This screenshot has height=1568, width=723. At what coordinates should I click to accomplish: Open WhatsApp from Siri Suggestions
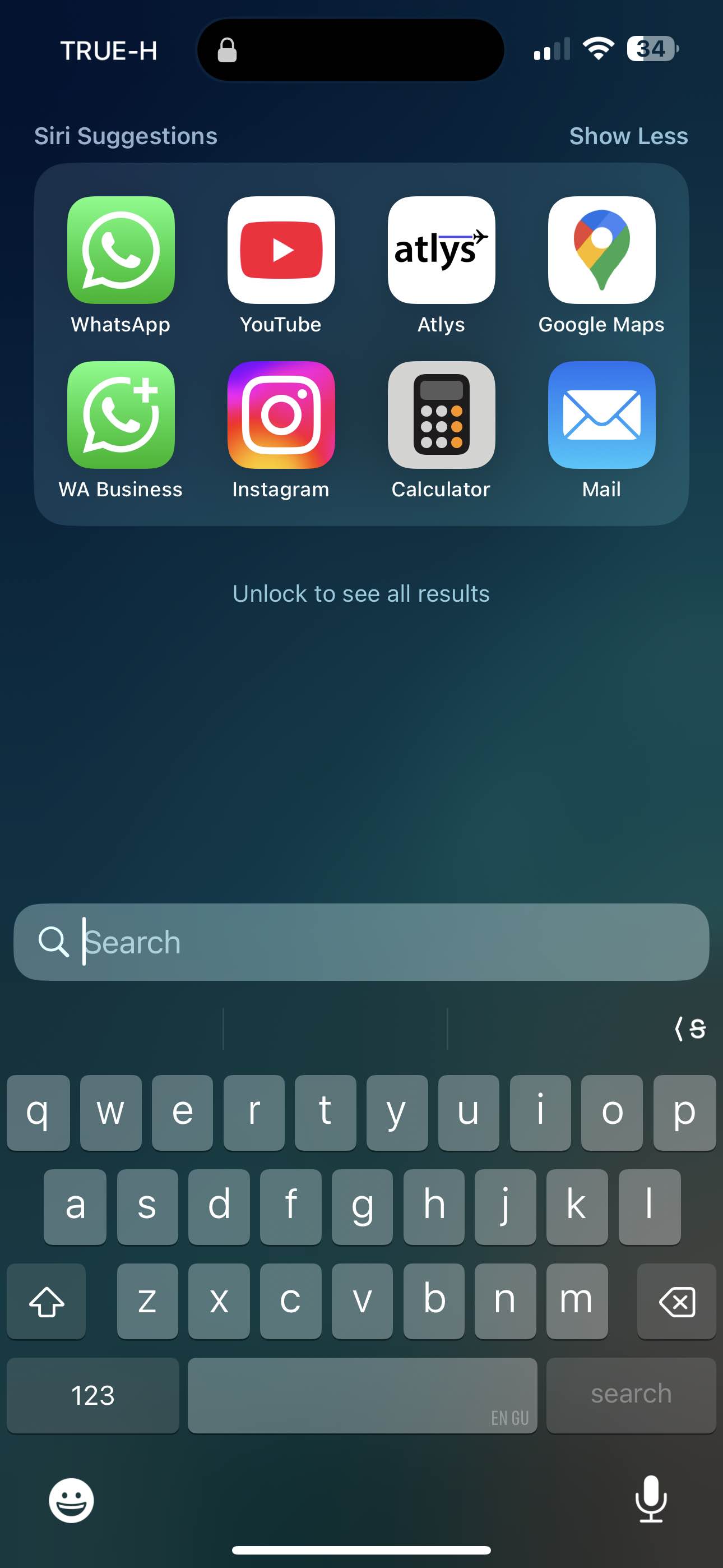[x=121, y=250]
